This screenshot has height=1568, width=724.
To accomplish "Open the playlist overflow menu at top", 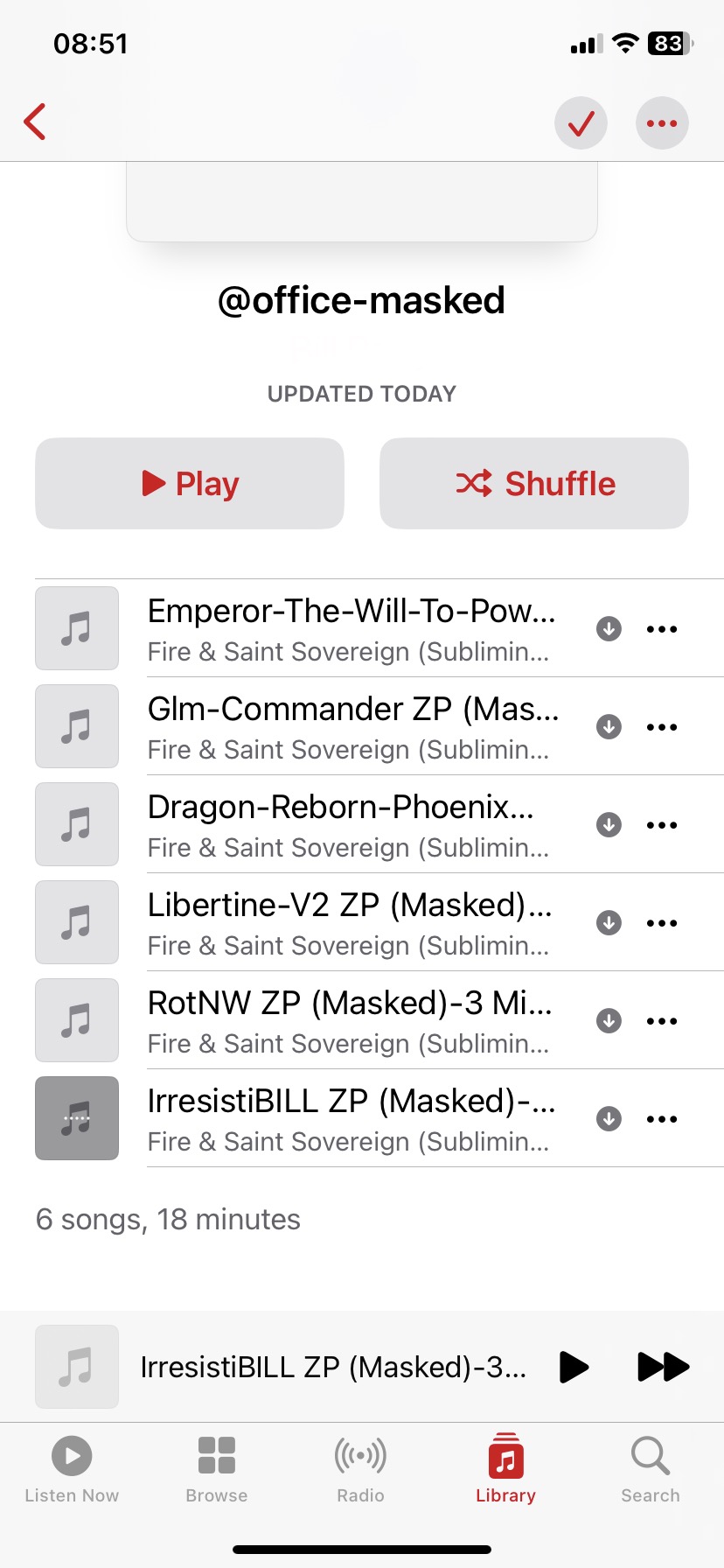I will [661, 123].
